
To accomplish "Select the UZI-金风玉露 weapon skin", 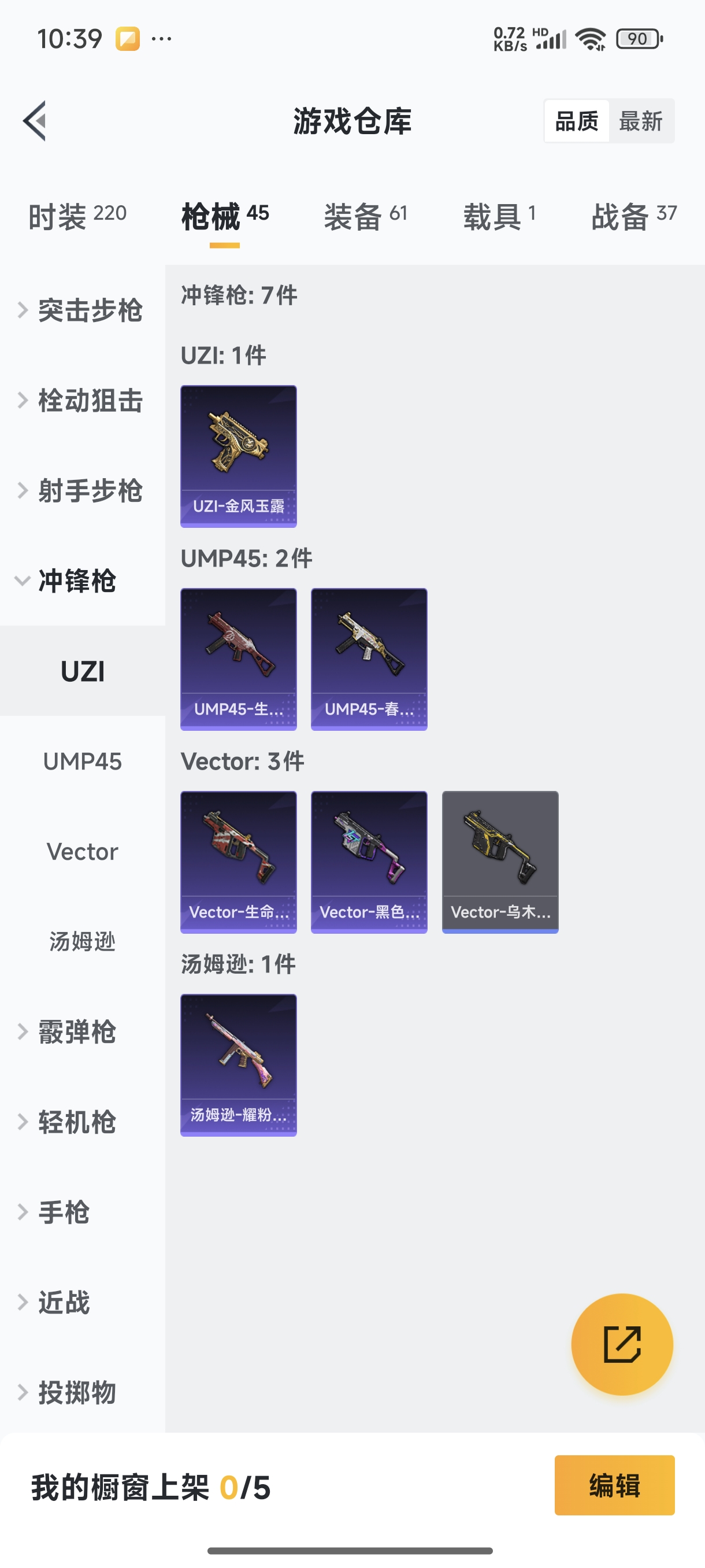I will (238, 456).
